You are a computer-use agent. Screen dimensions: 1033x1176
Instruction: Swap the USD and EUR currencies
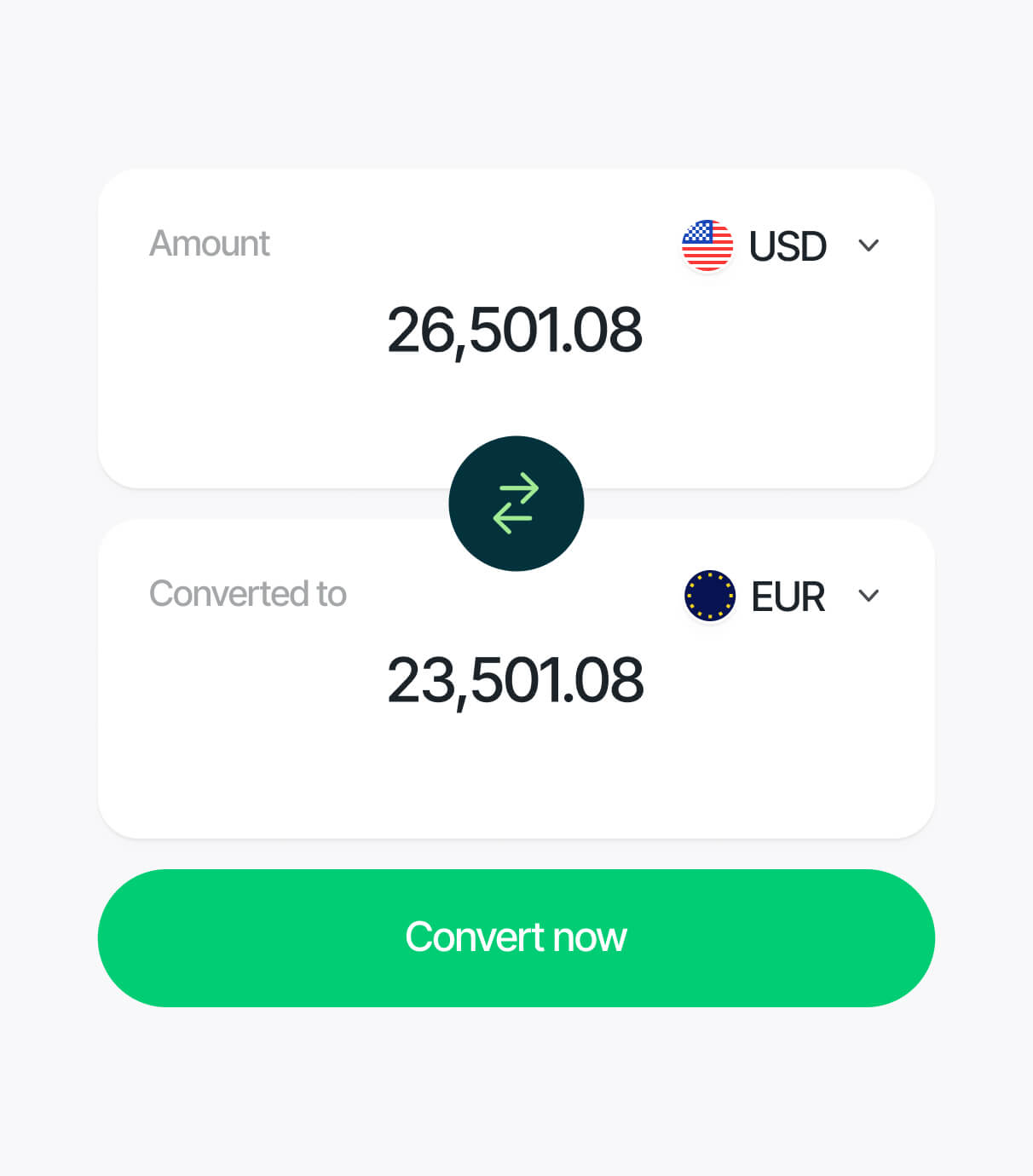(x=516, y=504)
